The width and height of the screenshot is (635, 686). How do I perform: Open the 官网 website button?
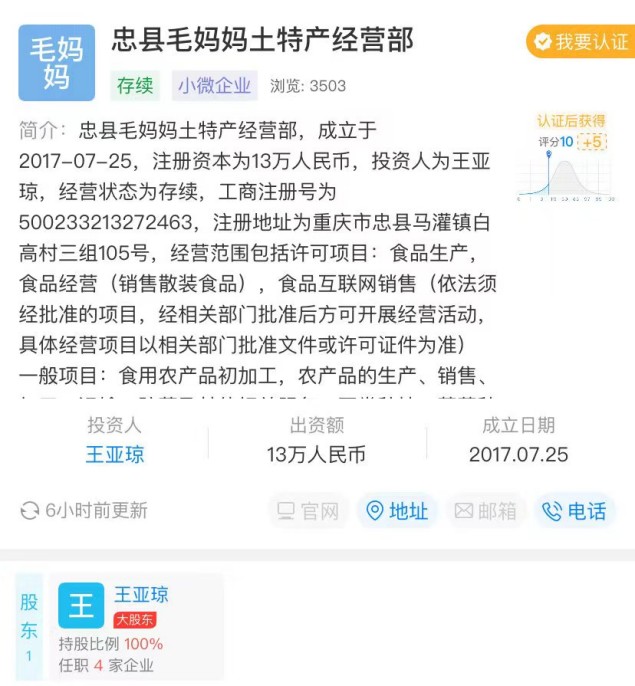tap(308, 511)
